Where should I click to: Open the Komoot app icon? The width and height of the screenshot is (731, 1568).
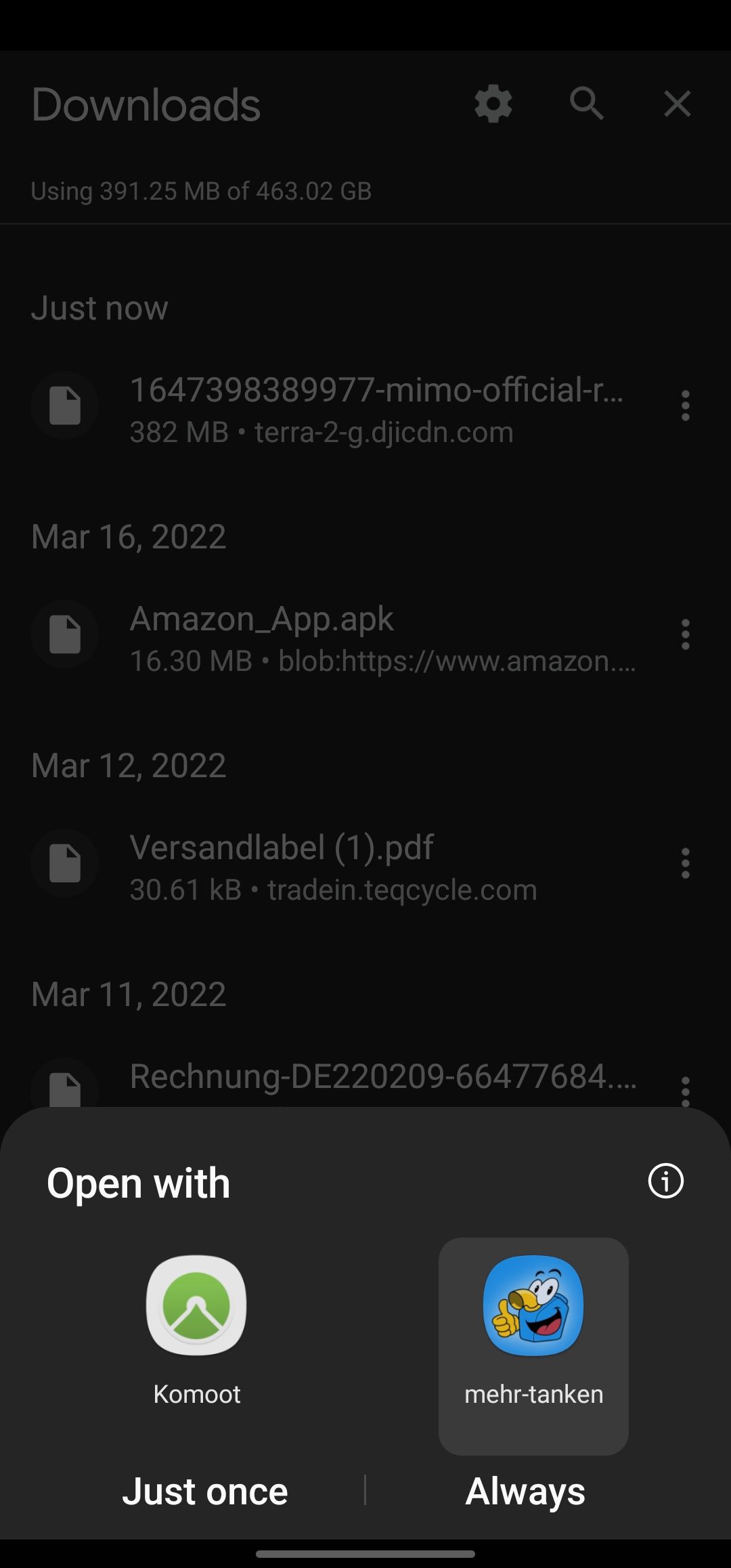pos(197,1305)
